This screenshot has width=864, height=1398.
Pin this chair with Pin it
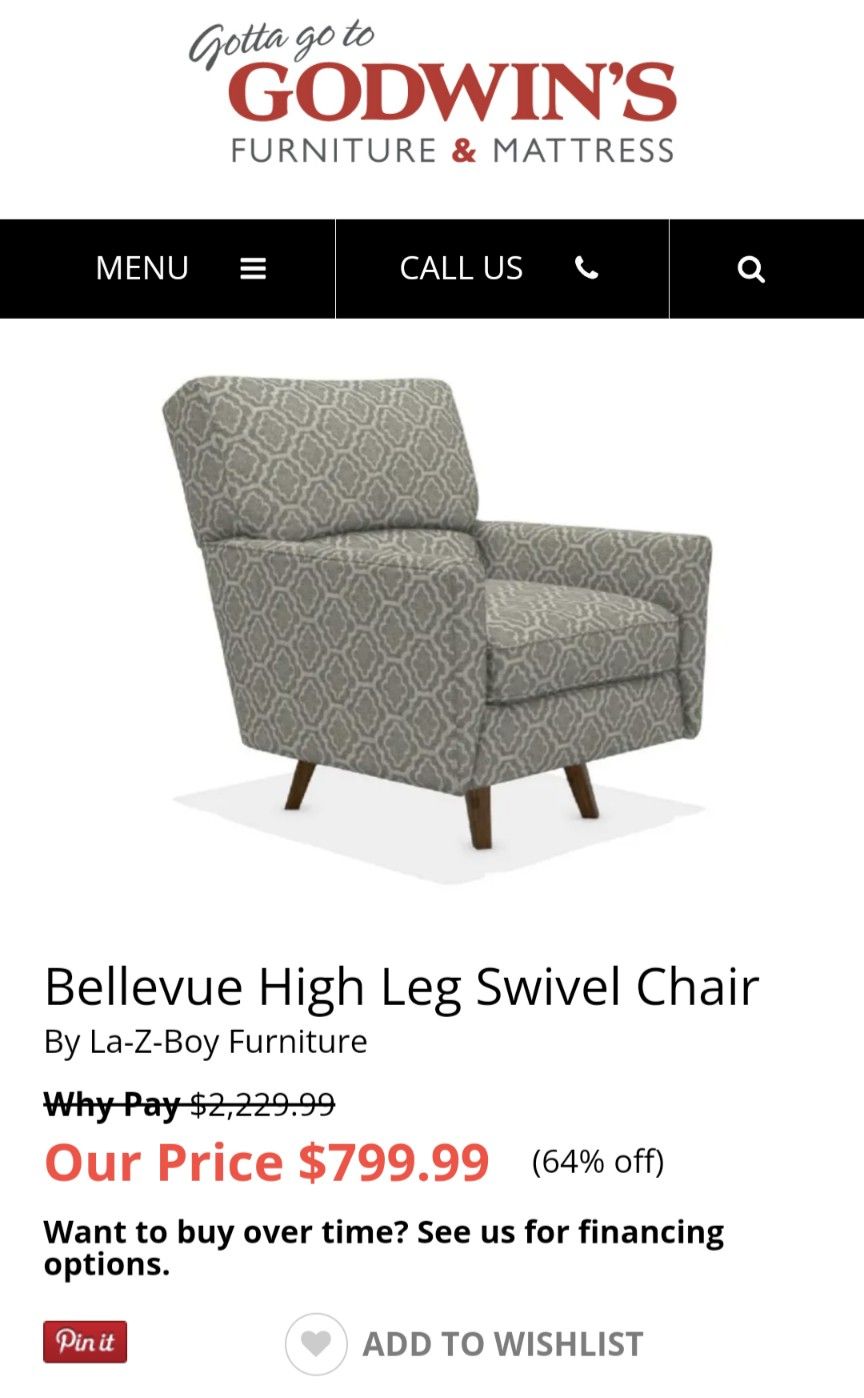[x=85, y=1342]
